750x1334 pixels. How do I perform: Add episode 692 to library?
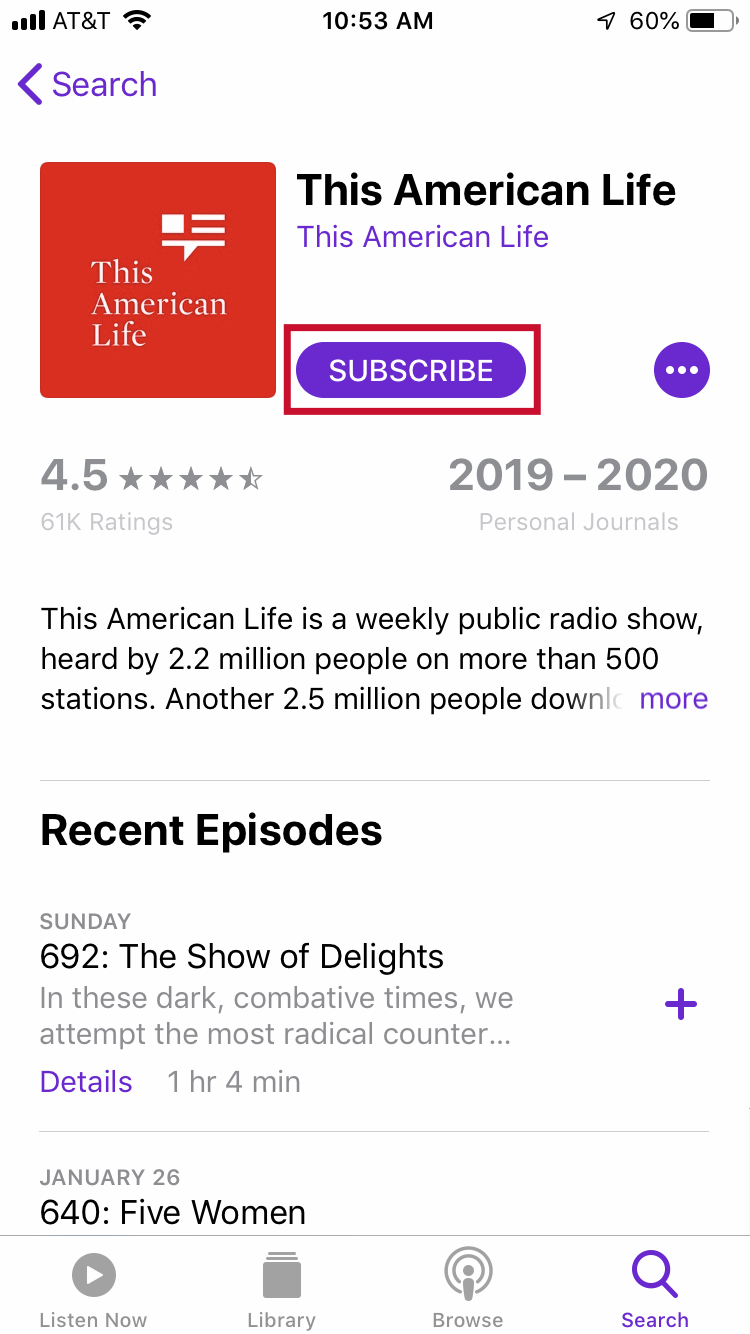click(x=681, y=1005)
